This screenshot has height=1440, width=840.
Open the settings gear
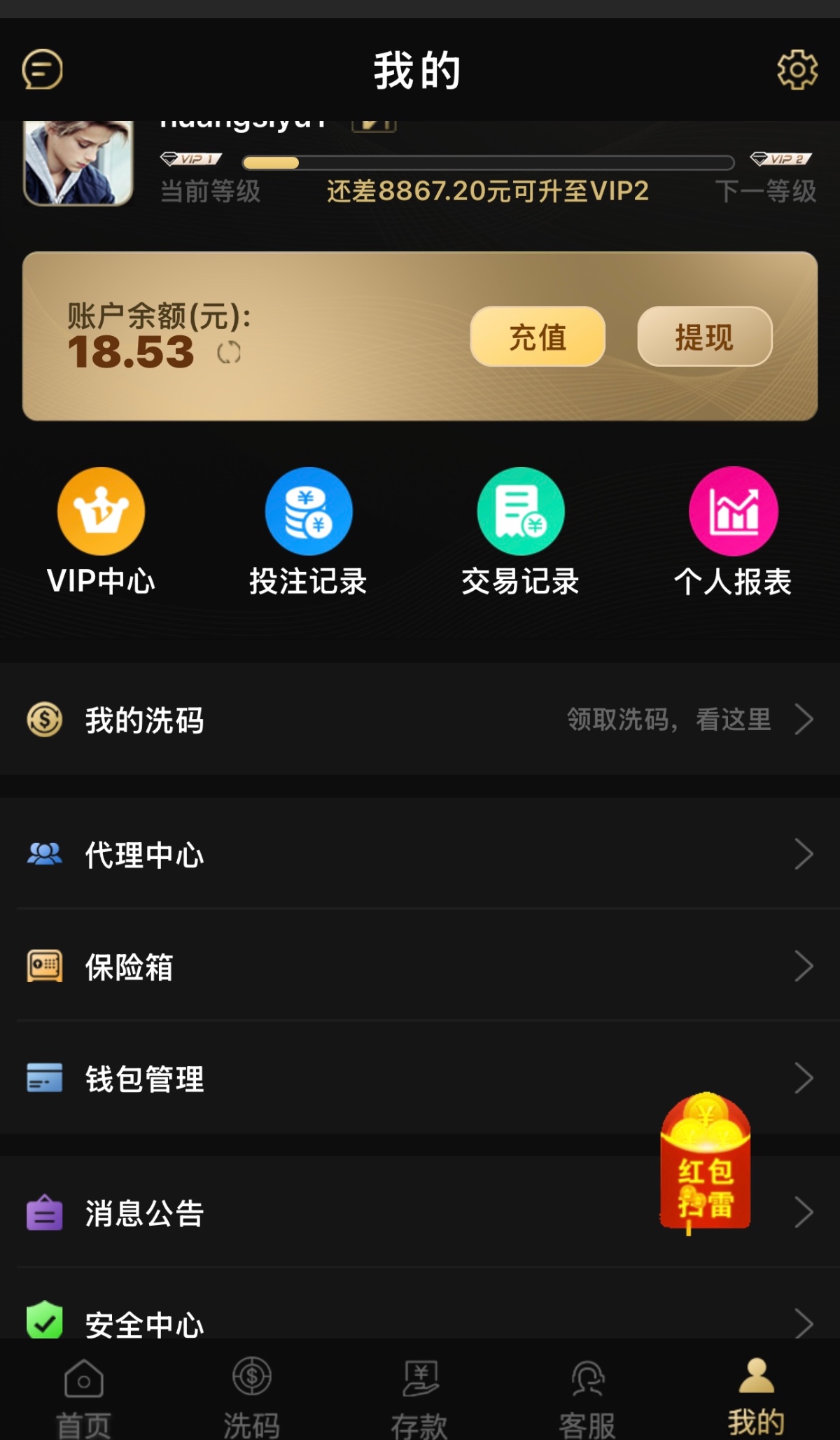(797, 69)
